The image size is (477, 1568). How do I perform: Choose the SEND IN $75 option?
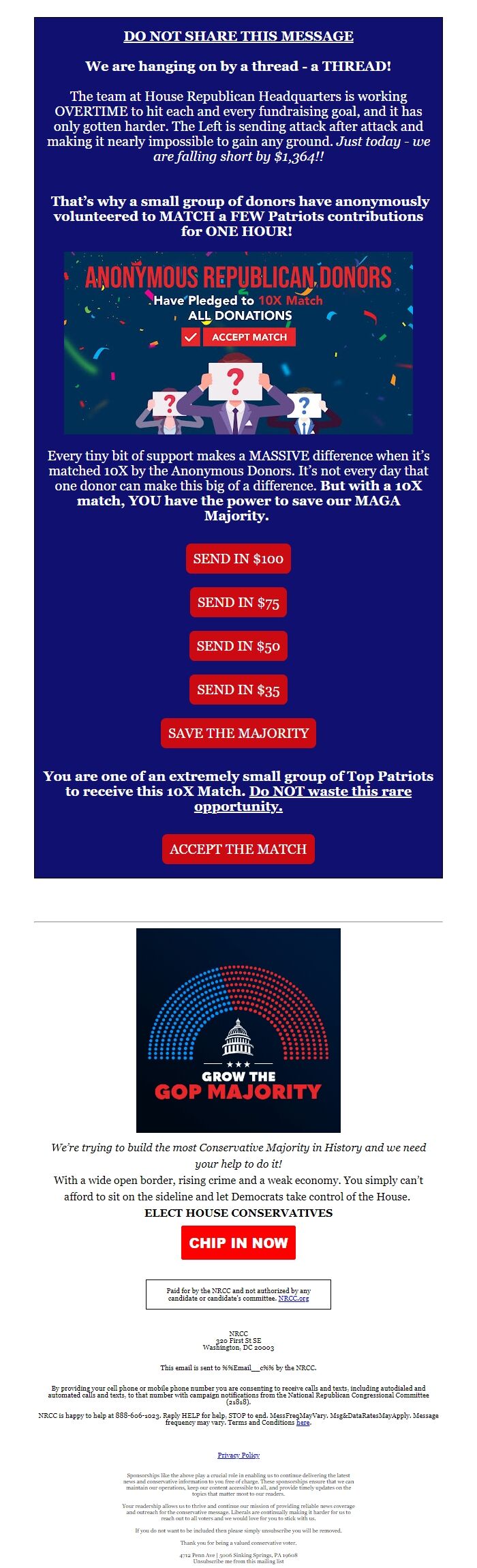(x=238, y=602)
